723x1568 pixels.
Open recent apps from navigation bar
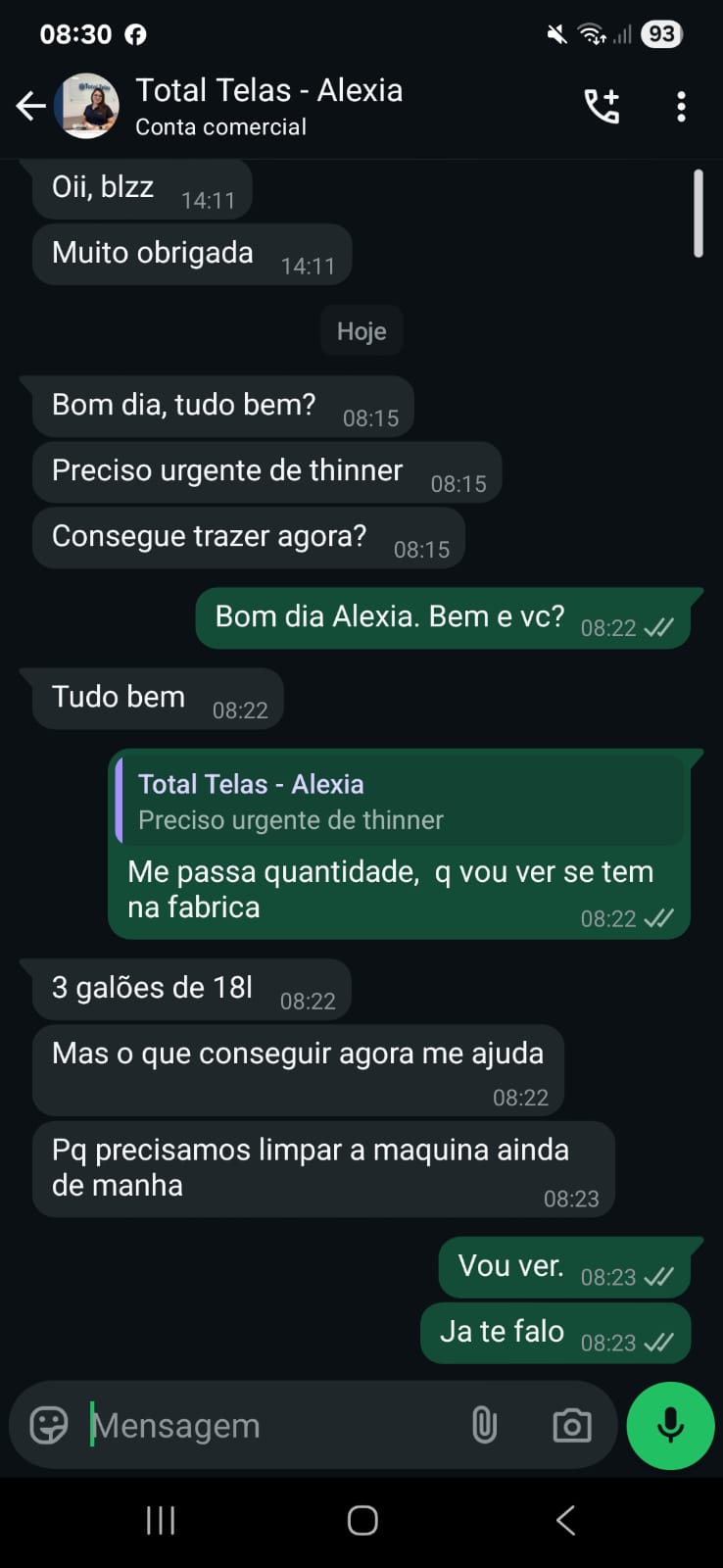(161, 1520)
